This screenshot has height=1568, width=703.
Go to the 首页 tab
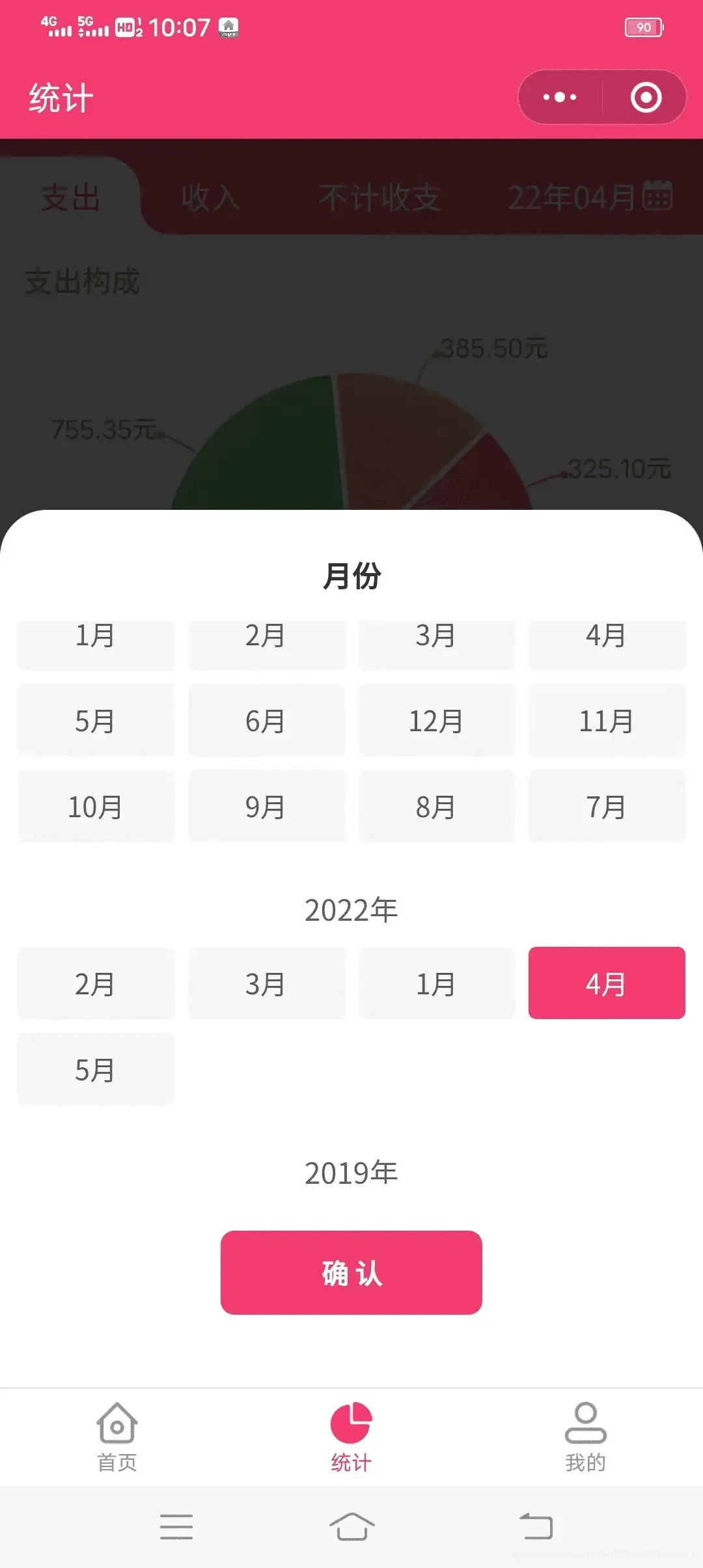tap(117, 1436)
